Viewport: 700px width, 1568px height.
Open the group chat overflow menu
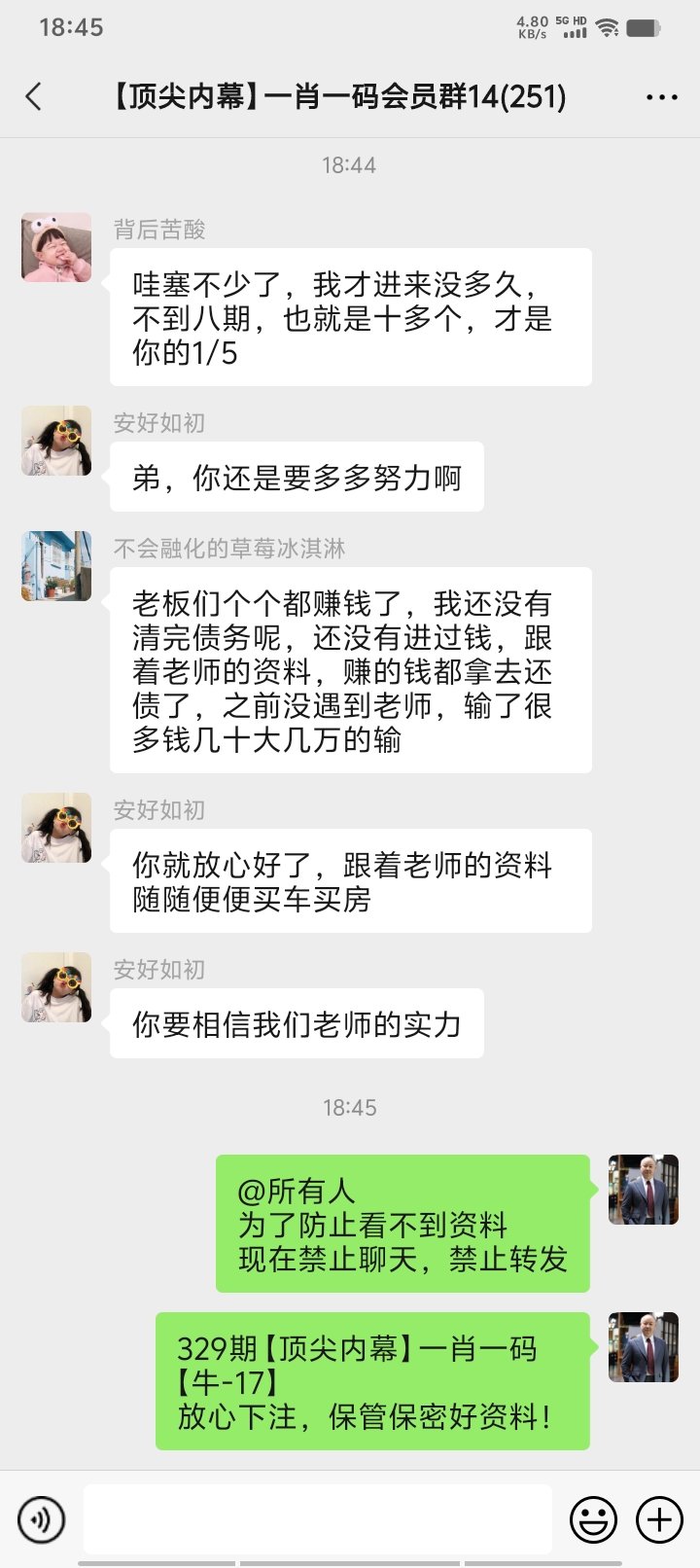pos(661,97)
